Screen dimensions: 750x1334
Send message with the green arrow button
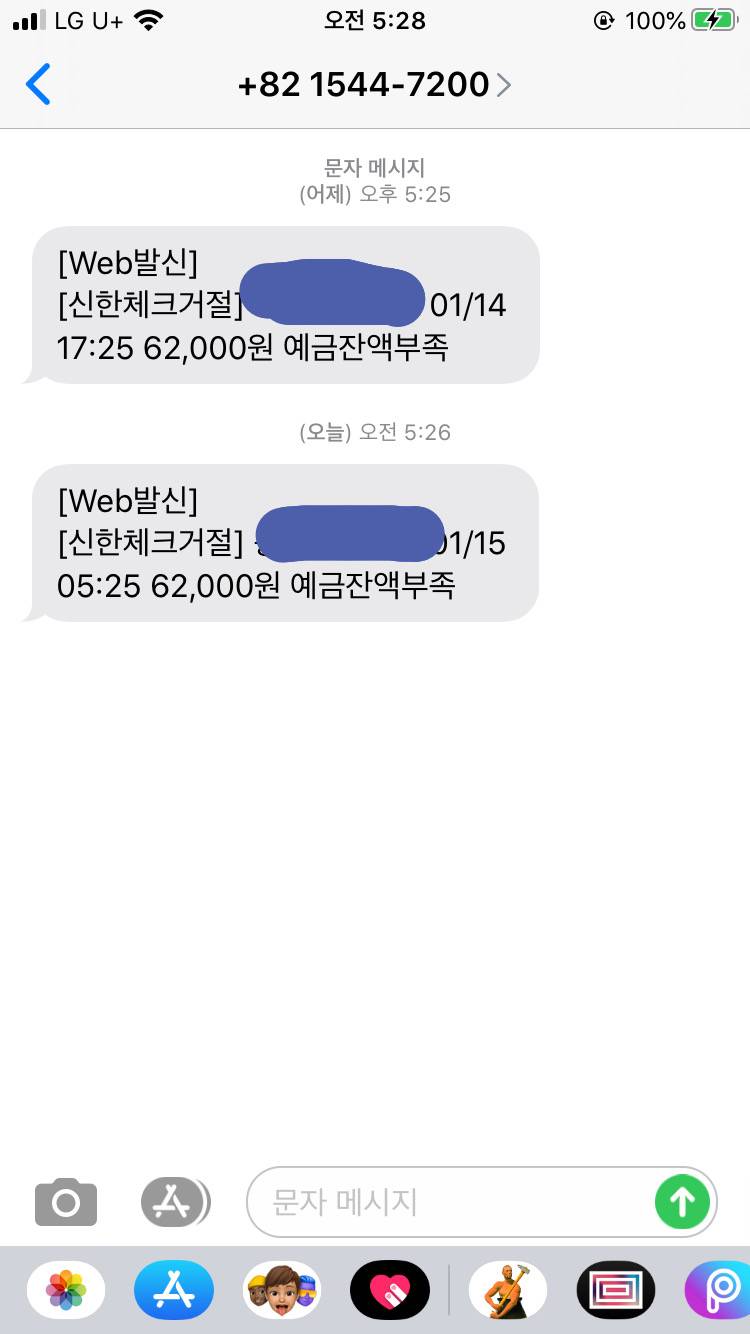(682, 1202)
